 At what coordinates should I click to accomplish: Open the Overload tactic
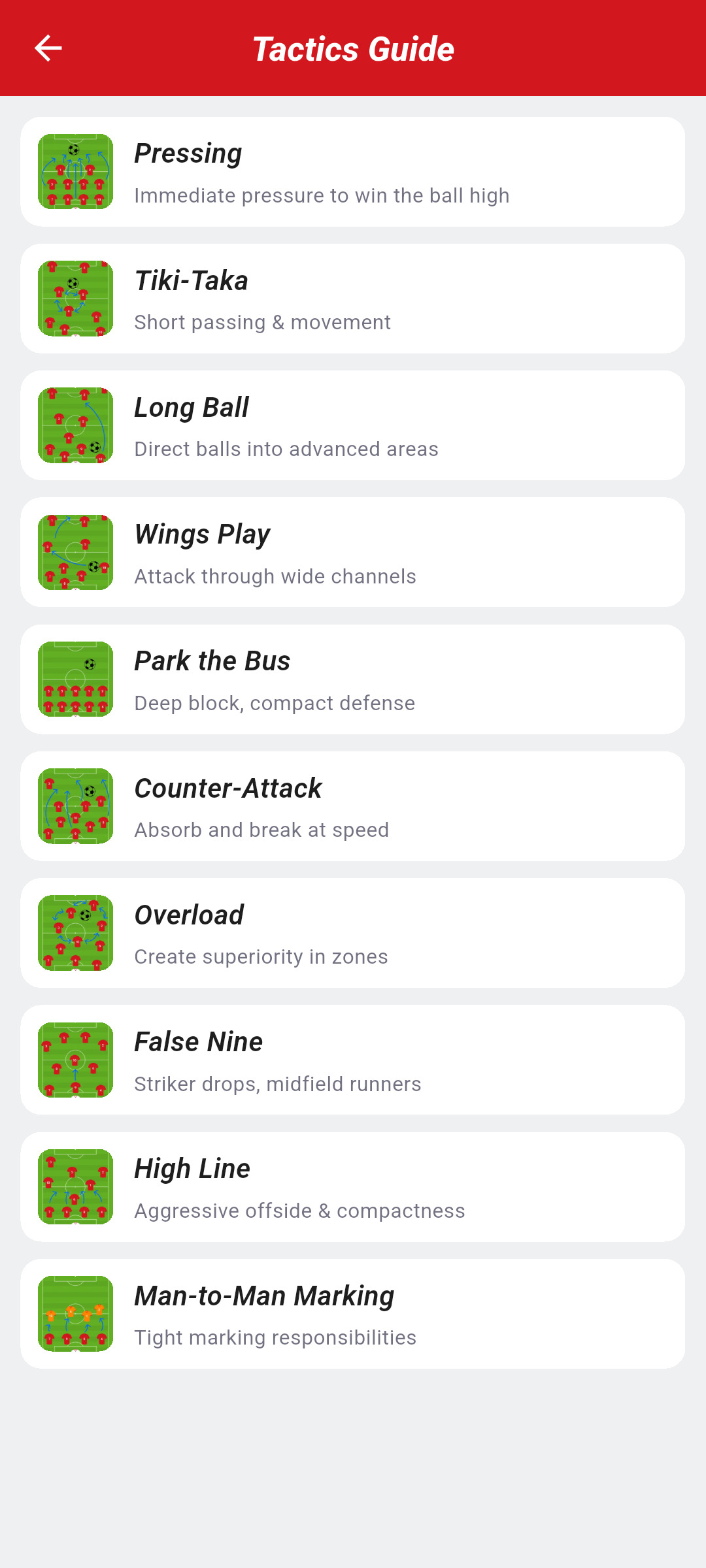click(x=353, y=933)
